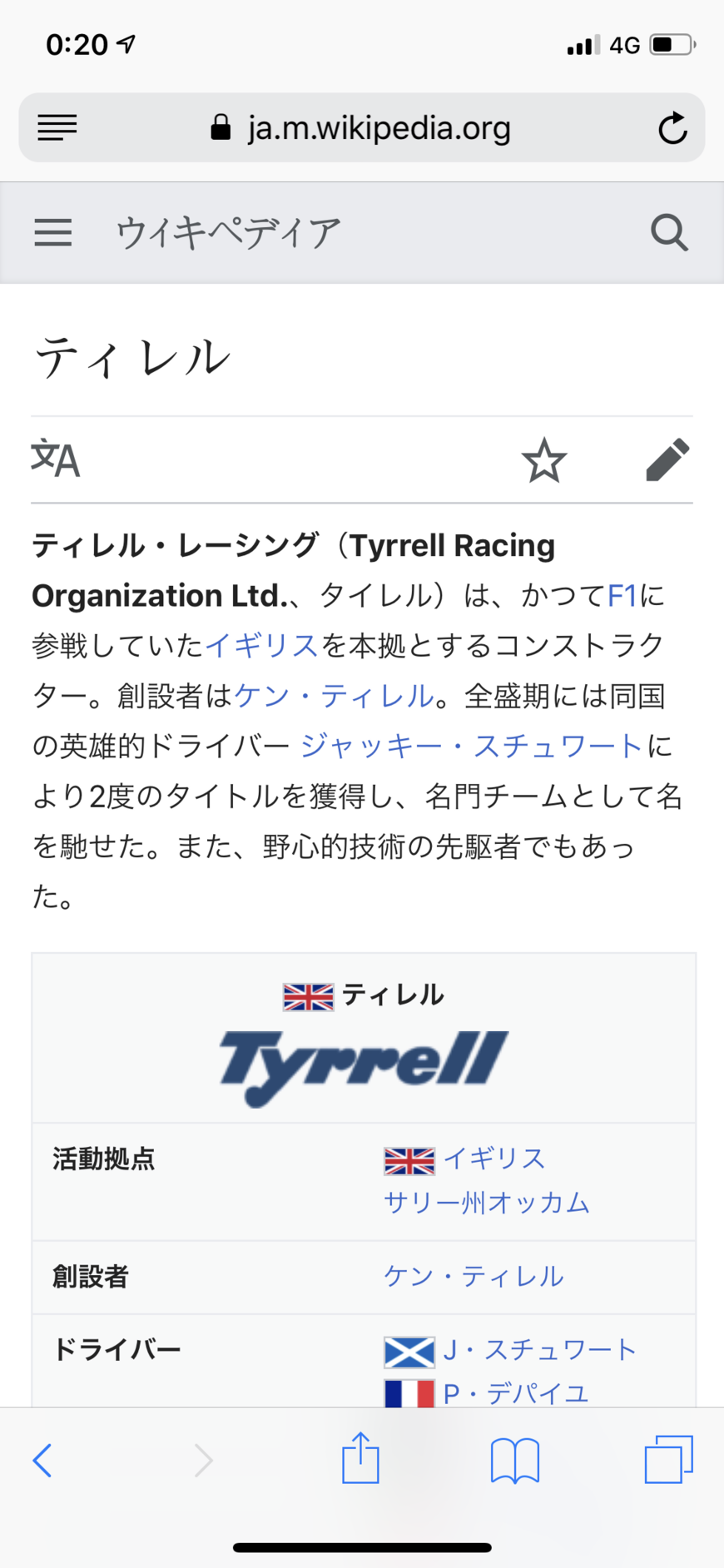This screenshot has width=724, height=1568.
Task: Toggle Safari reader view icon
Action: coord(57,127)
